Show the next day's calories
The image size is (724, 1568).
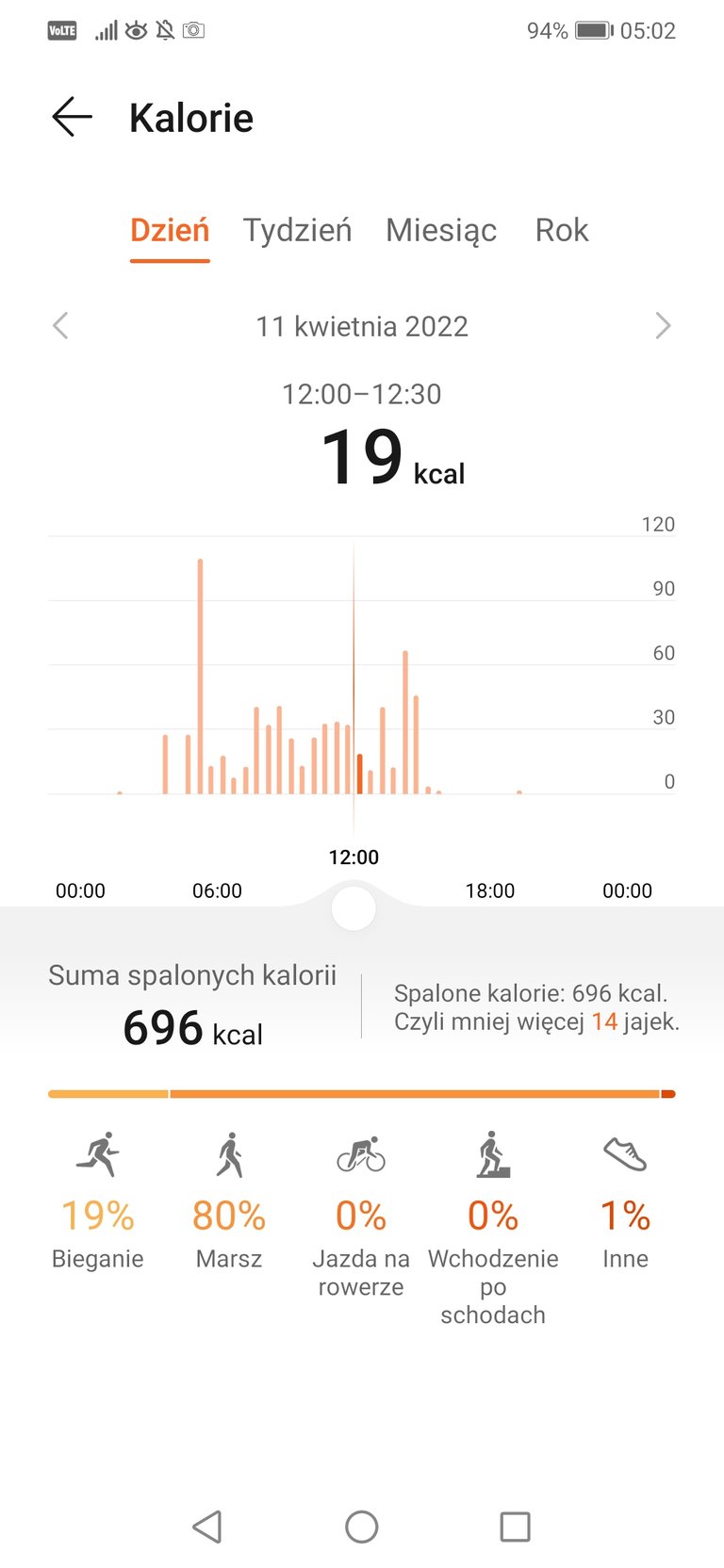(663, 326)
